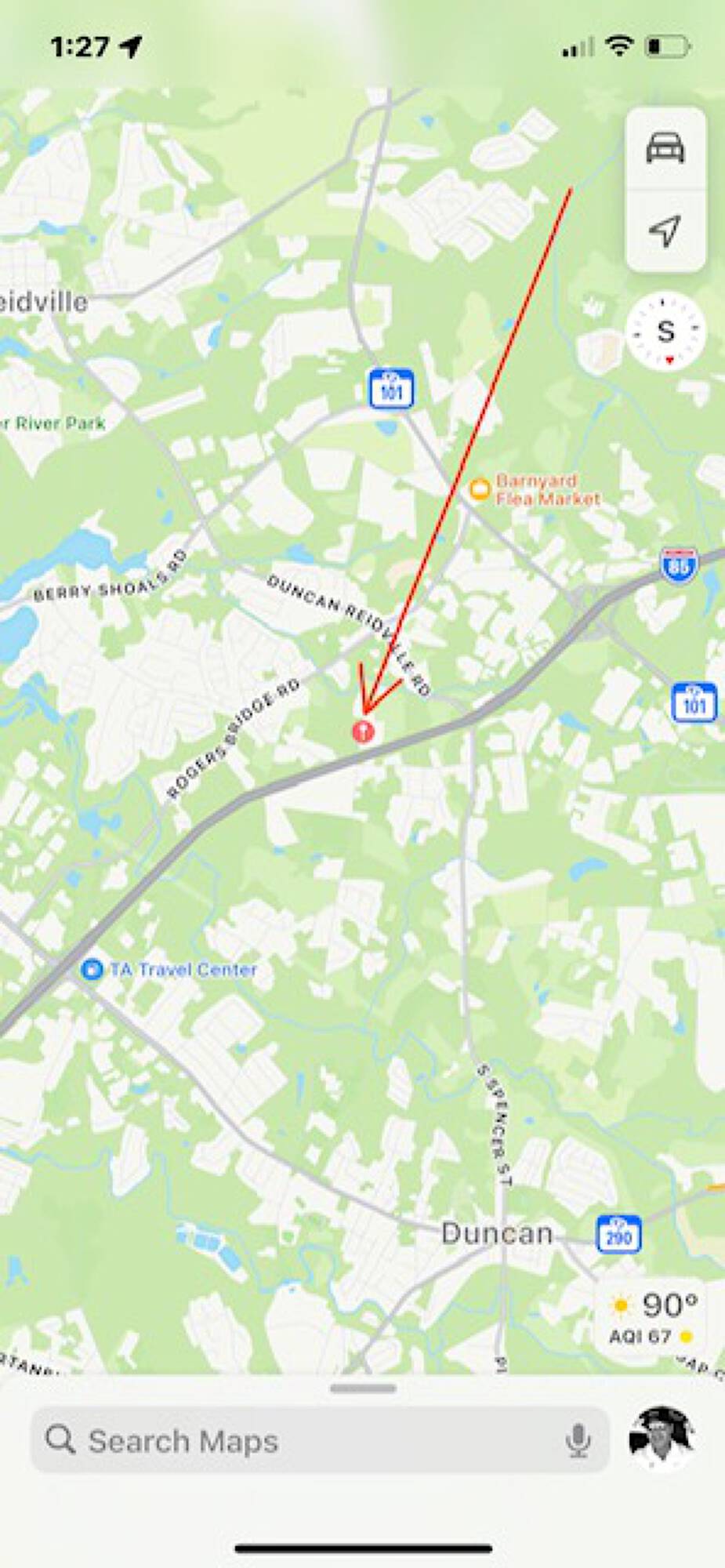Tap the Wi-Fi status icon
This screenshot has height=1568, width=725.
[621, 45]
